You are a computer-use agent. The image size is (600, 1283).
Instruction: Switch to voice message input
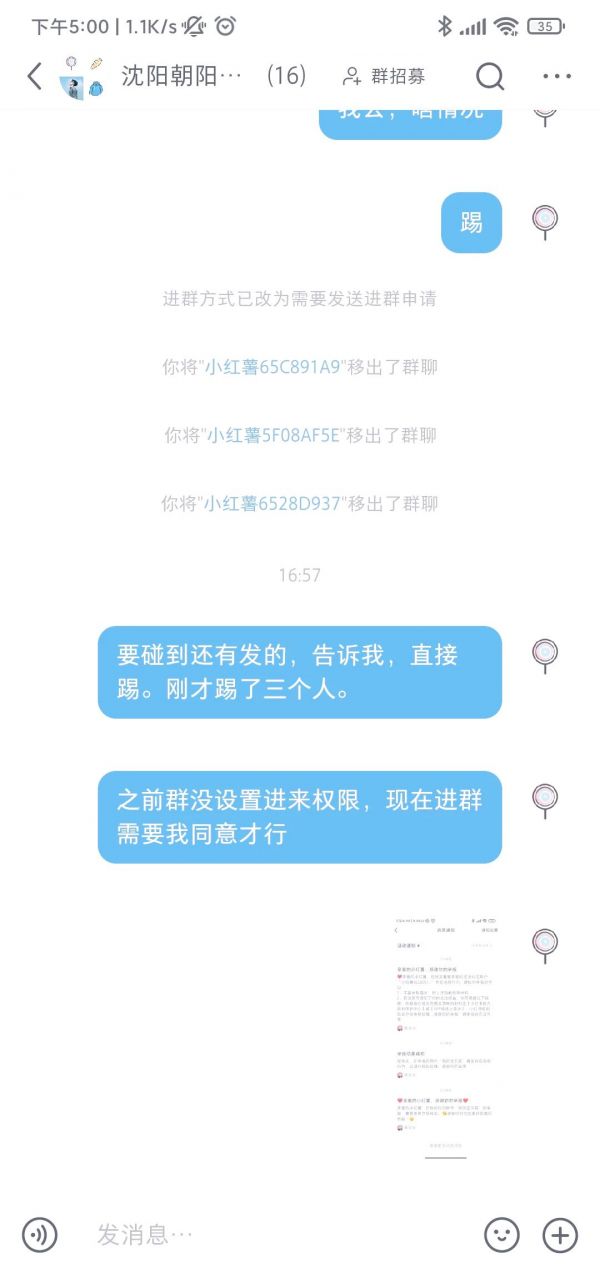coord(40,1234)
